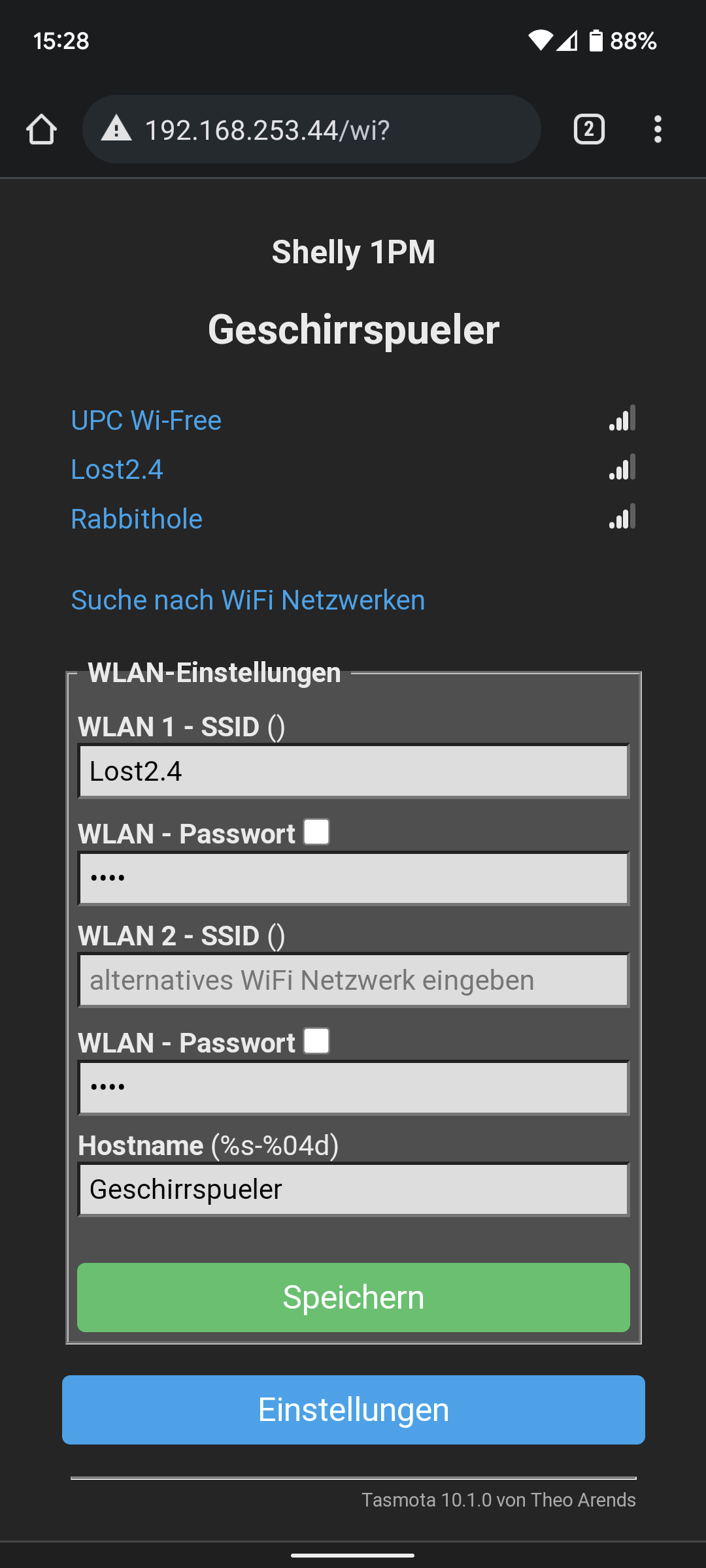Open the URL address bar
This screenshot has height=1568, width=706.
[x=311, y=129]
